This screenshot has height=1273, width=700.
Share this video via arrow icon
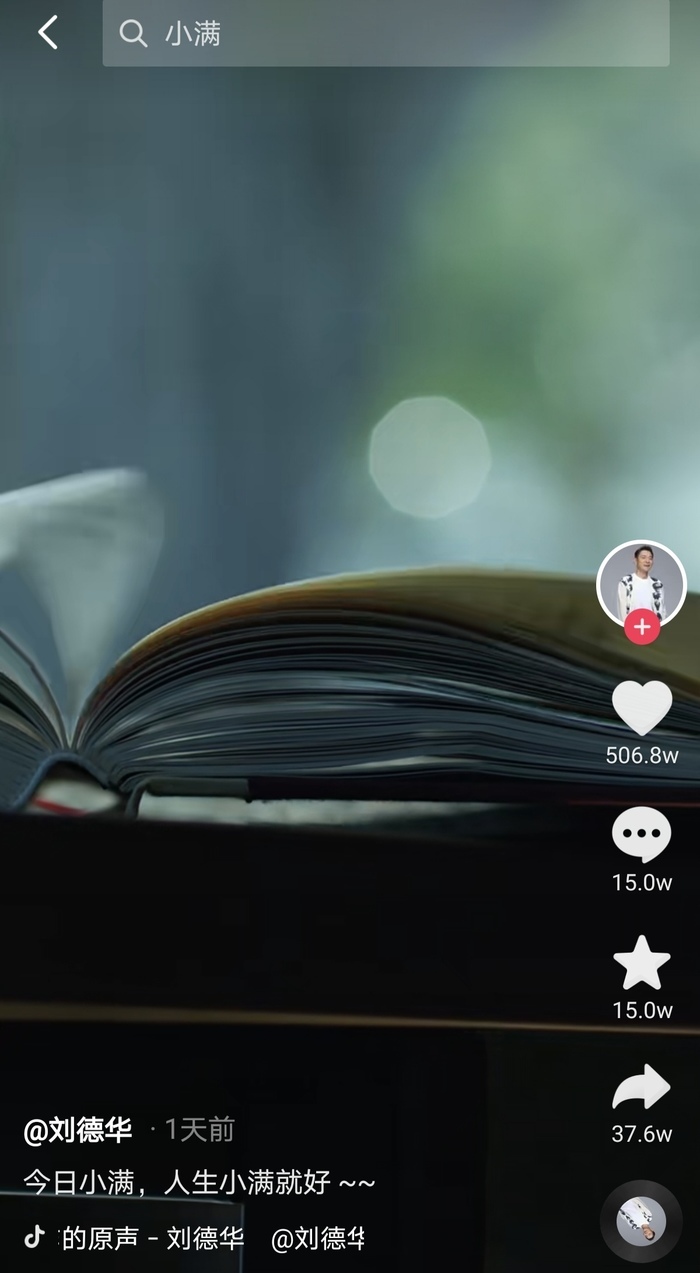tap(641, 1088)
